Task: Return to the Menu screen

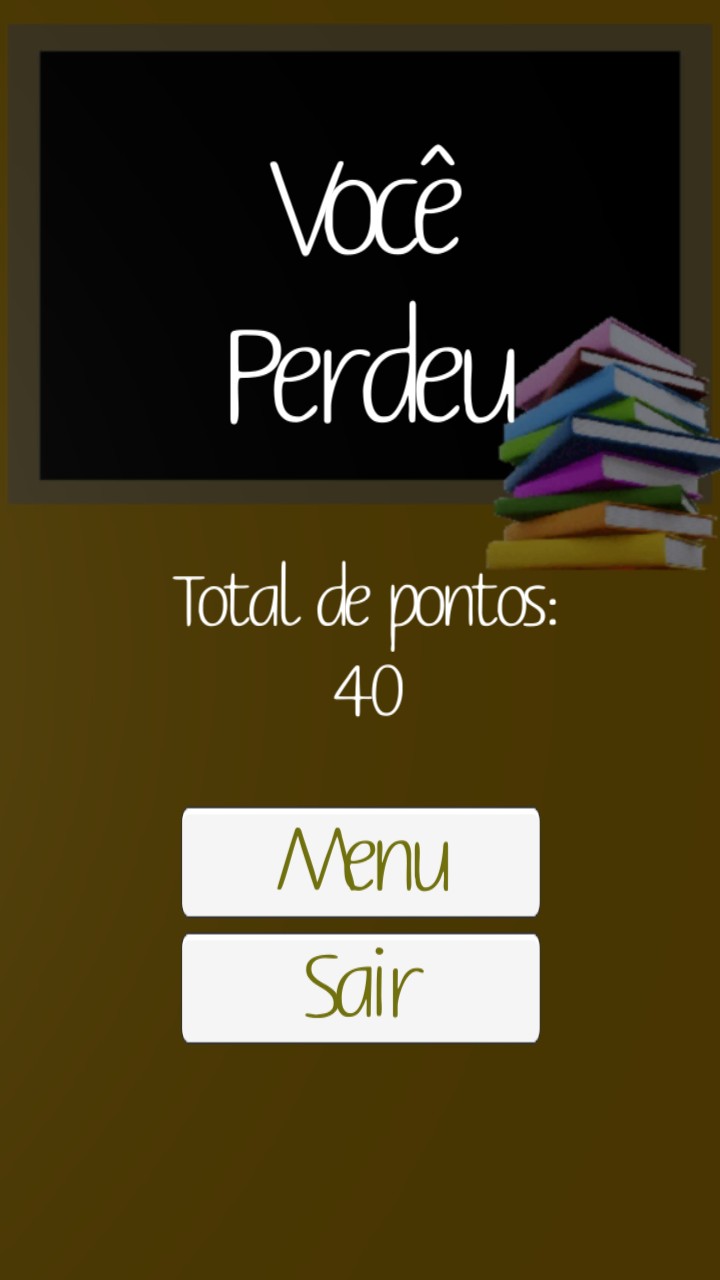Action: pyautogui.click(x=360, y=862)
